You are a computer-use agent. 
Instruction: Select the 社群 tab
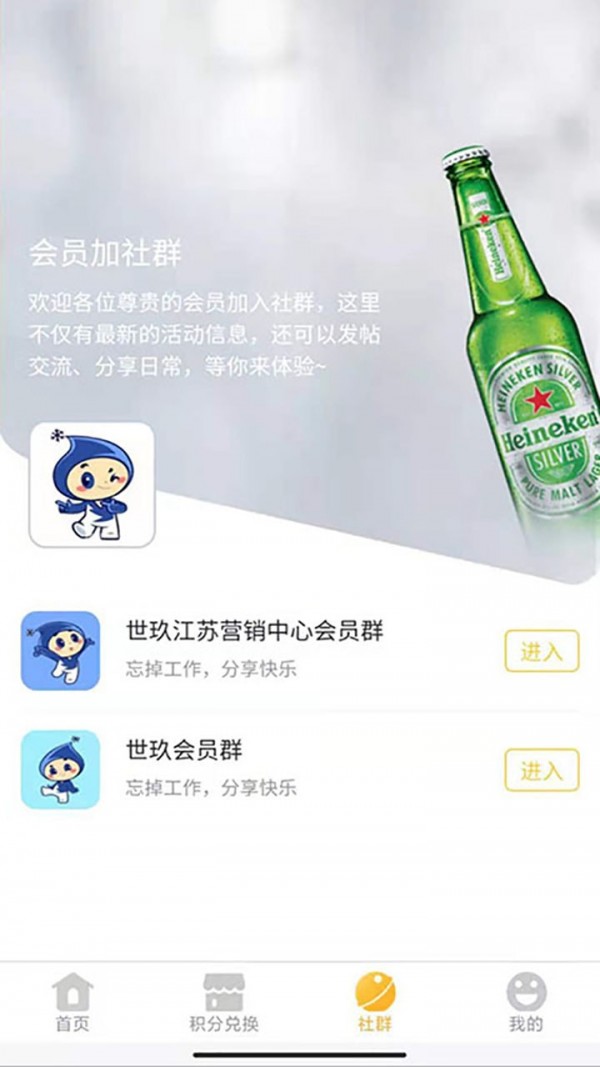pos(375,1002)
